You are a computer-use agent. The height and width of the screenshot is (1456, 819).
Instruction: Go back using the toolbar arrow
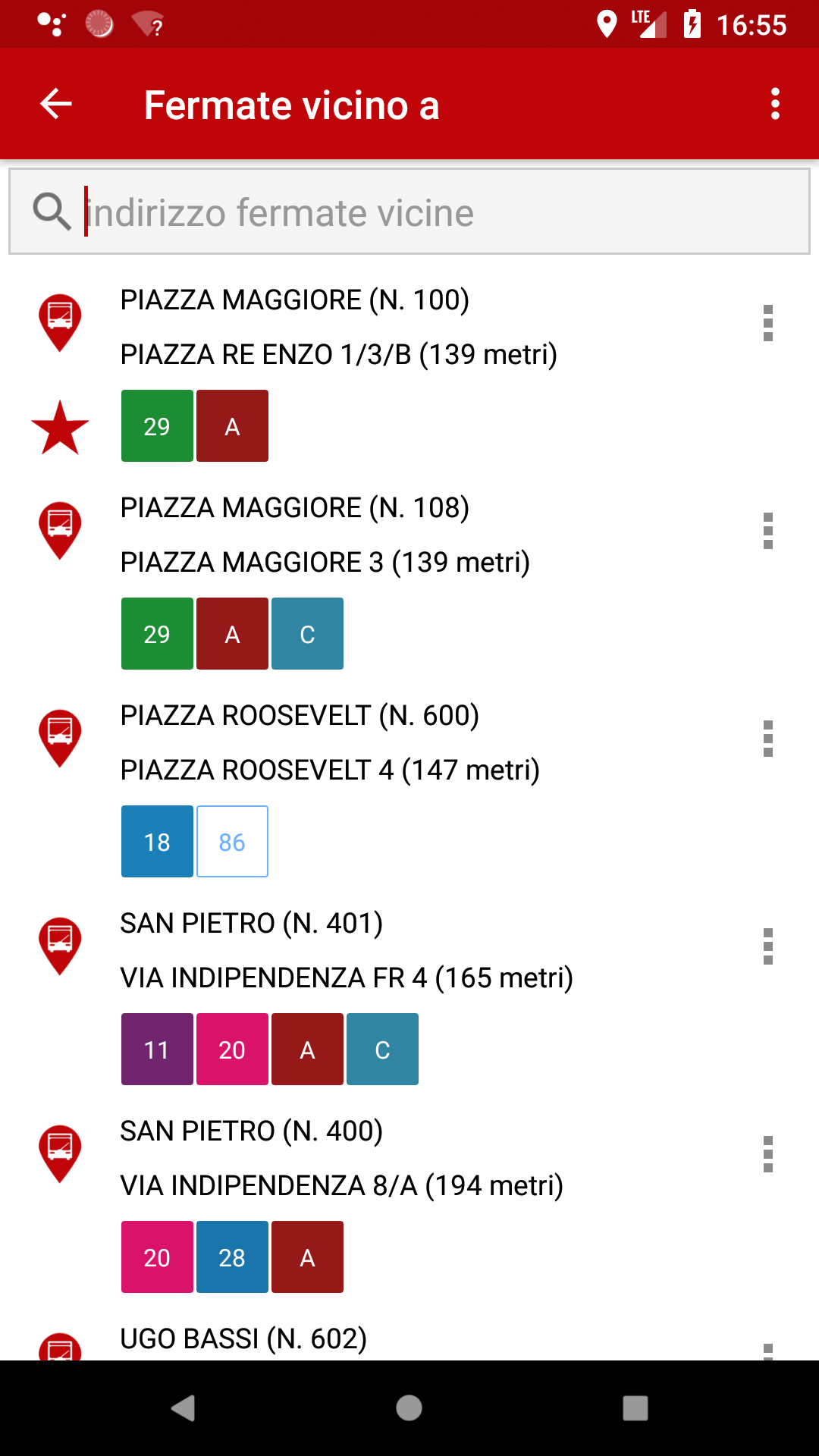tap(56, 104)
